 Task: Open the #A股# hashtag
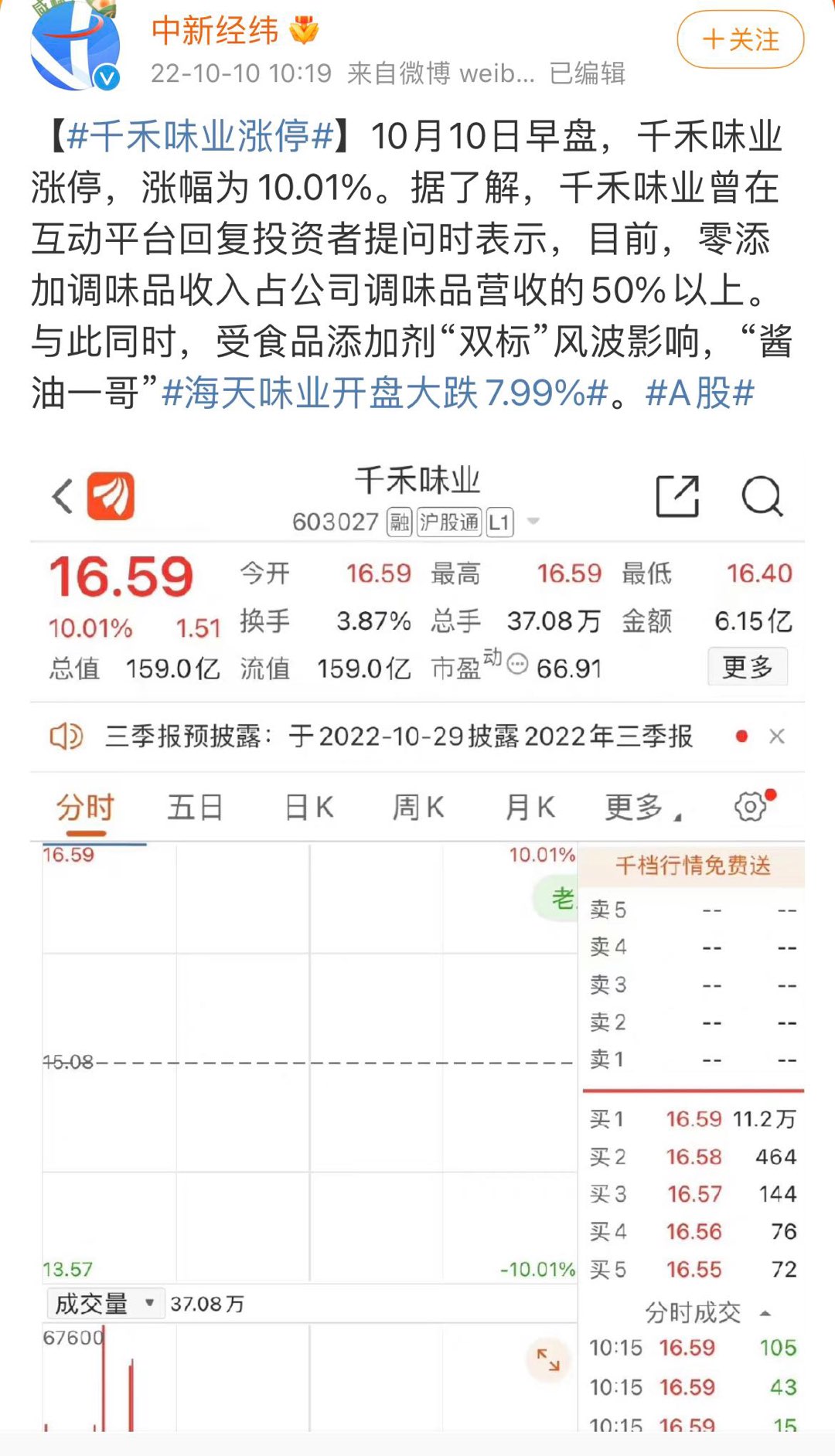(700, 393)
